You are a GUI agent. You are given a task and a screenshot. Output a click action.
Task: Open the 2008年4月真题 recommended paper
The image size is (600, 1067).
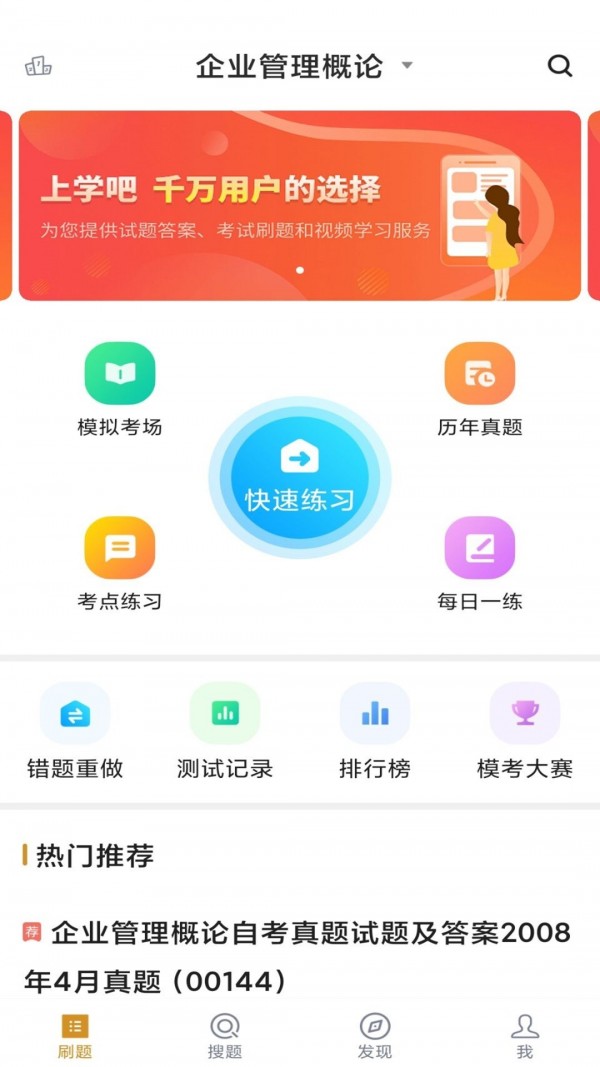(x=300, y=957)
